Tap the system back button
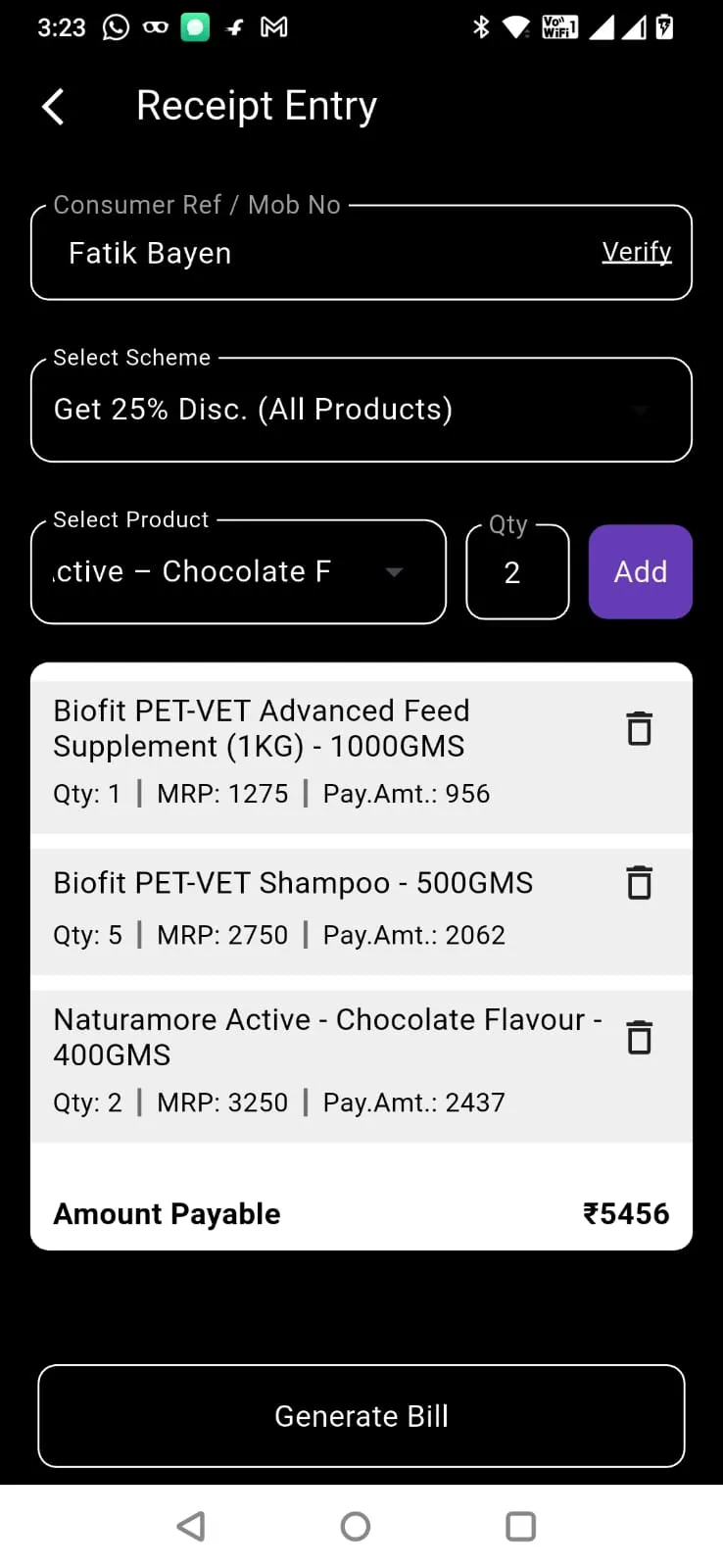 pyautogui.click(x=191, y=1526)
